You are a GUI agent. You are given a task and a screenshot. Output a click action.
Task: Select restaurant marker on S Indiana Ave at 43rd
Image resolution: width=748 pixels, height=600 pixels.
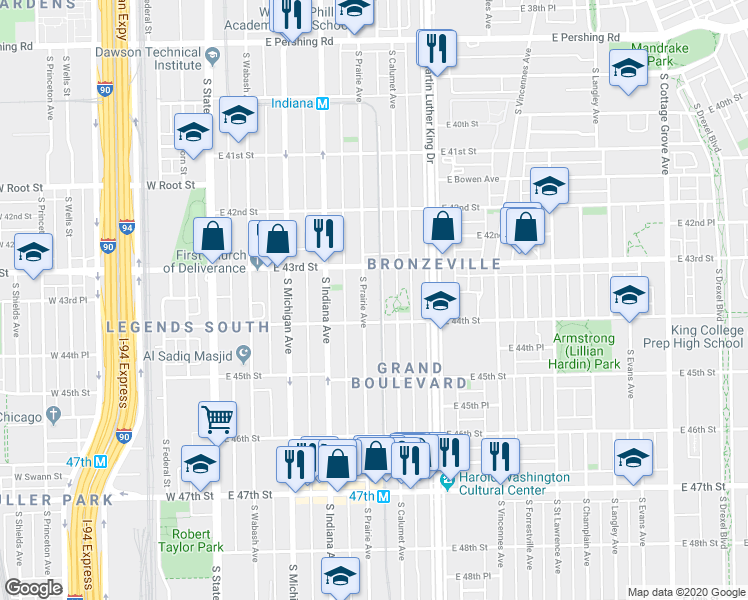[x=324, y=234]
